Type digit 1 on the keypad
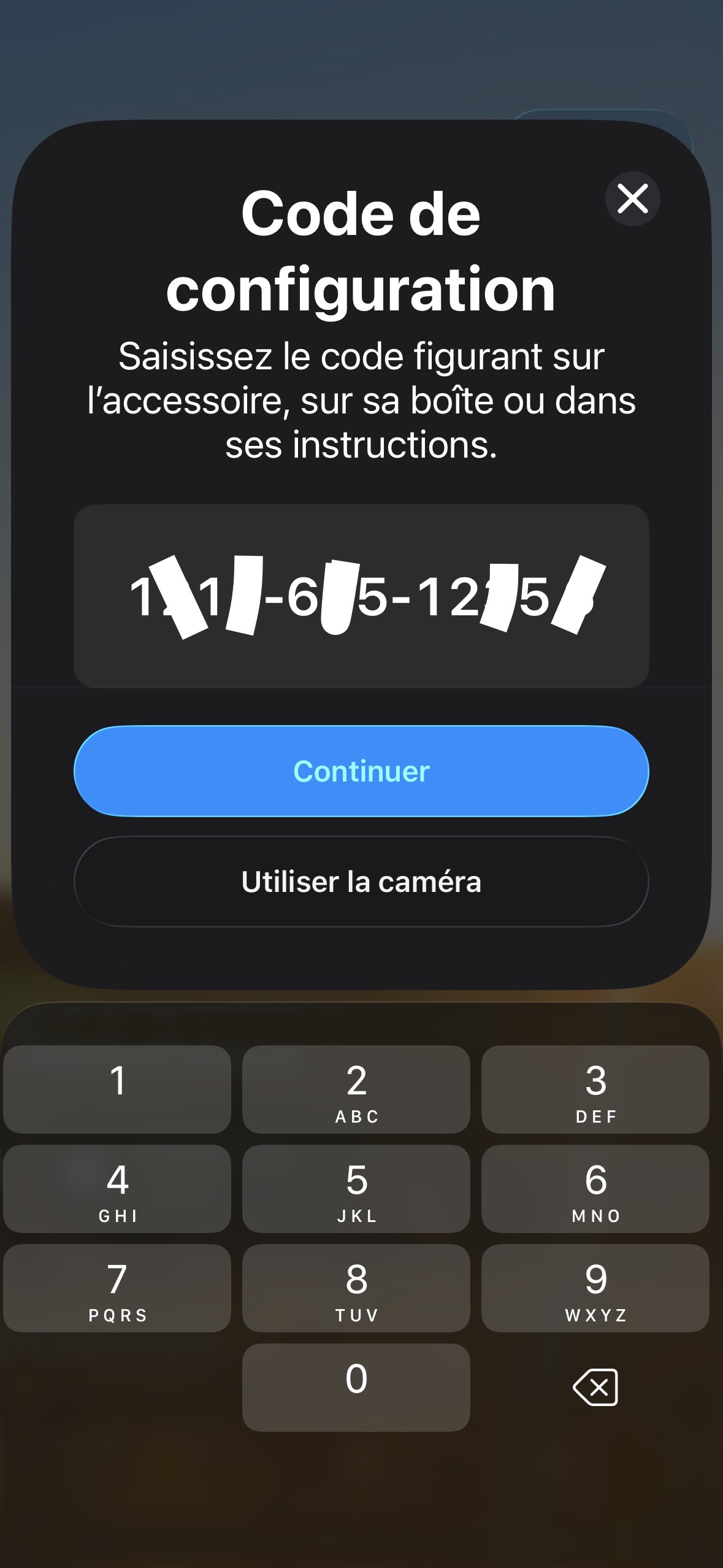Viewport: 723px width, 1568px height. [117, 1089]
